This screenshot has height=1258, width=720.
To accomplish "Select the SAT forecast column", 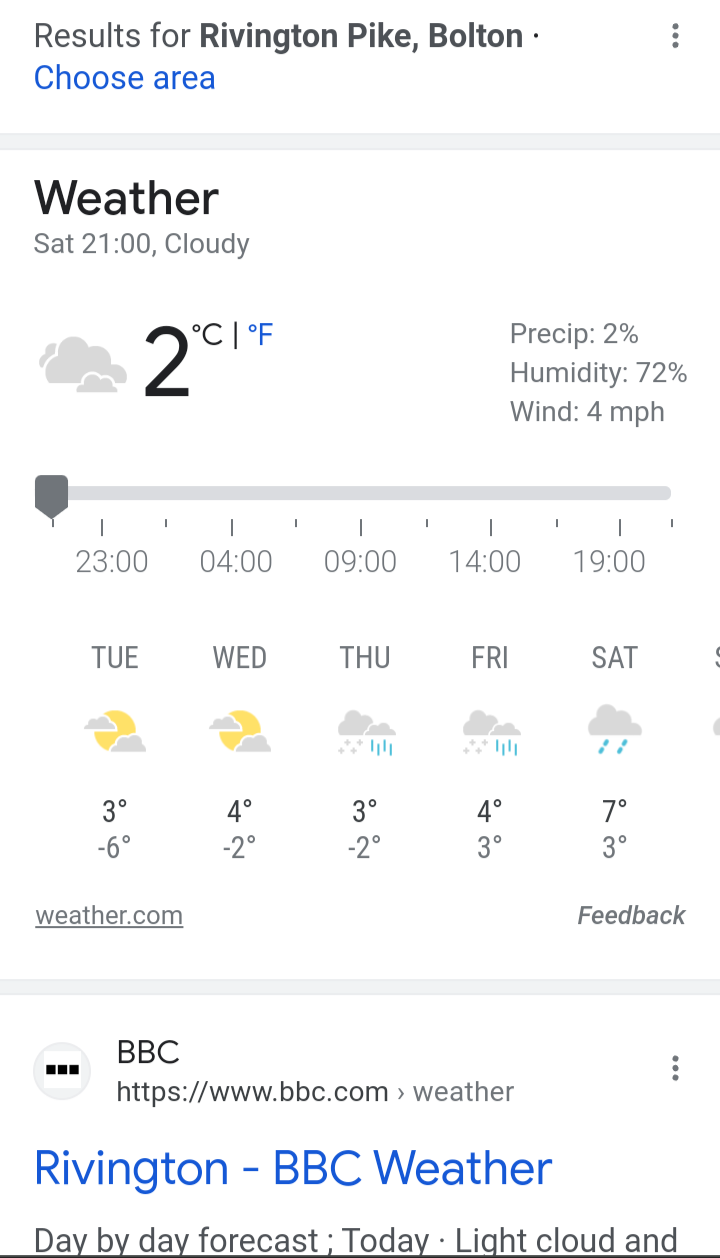I will pyautogui.click(x=613, y=750).
